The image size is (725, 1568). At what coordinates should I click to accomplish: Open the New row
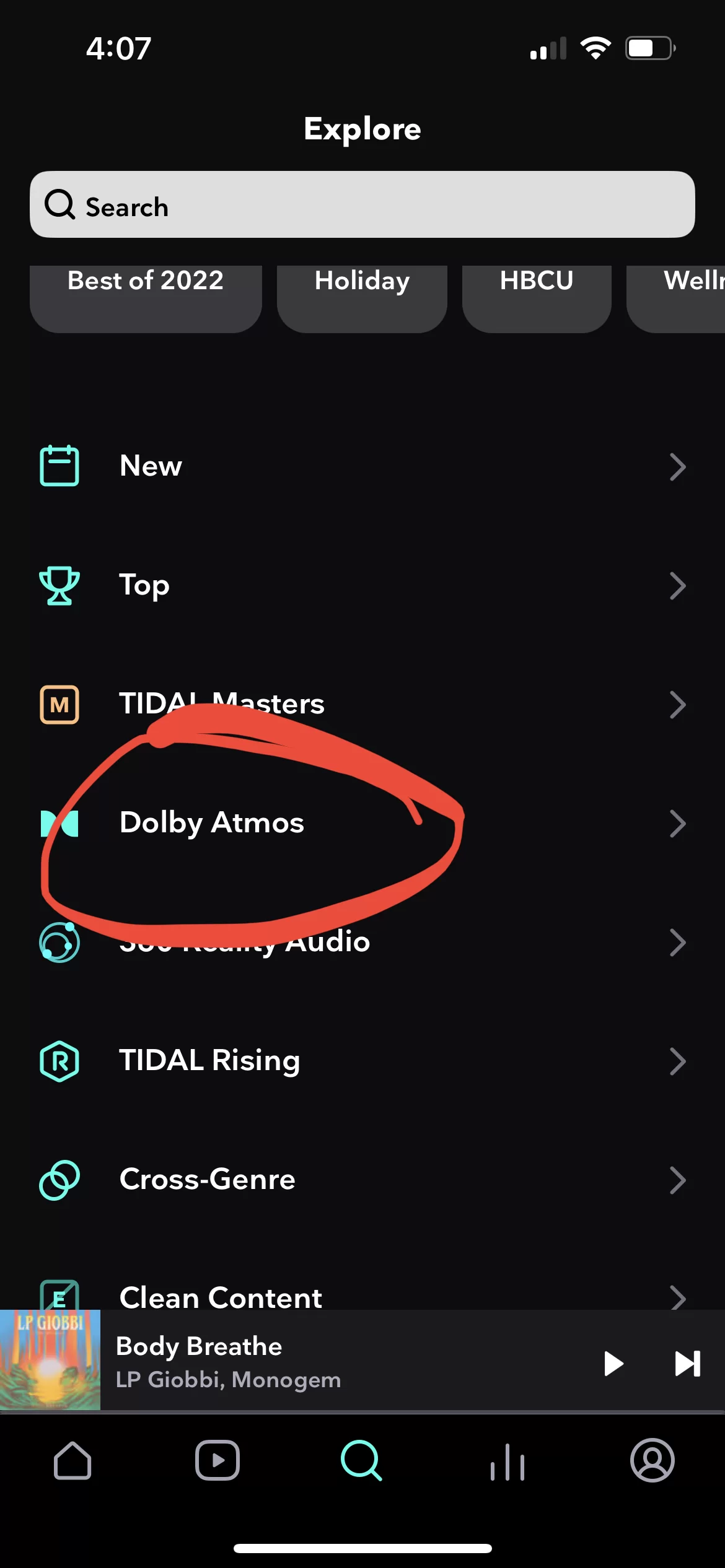pyautogui.click(x=362, y=466)
